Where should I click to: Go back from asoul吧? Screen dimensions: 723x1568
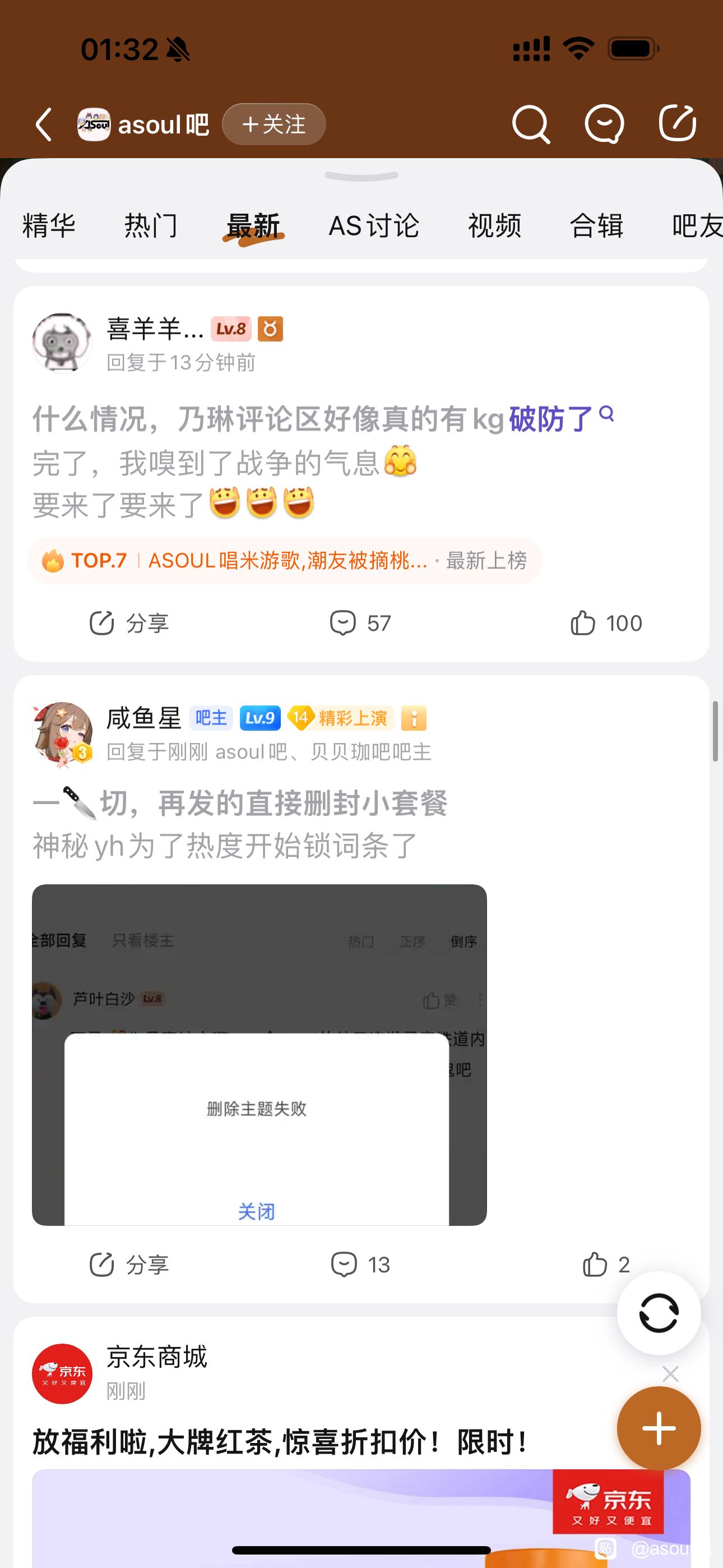pyautogui.click(x=44, y=125)
